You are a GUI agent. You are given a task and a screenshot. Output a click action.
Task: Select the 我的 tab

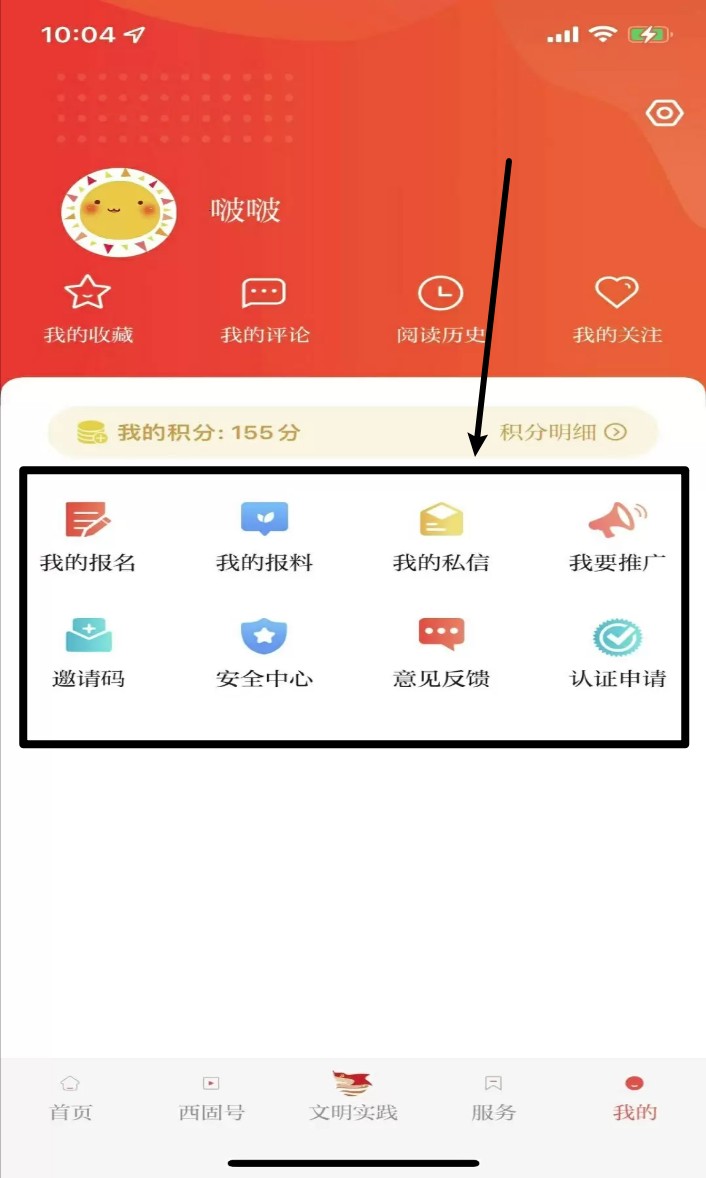pos(634,1098)
